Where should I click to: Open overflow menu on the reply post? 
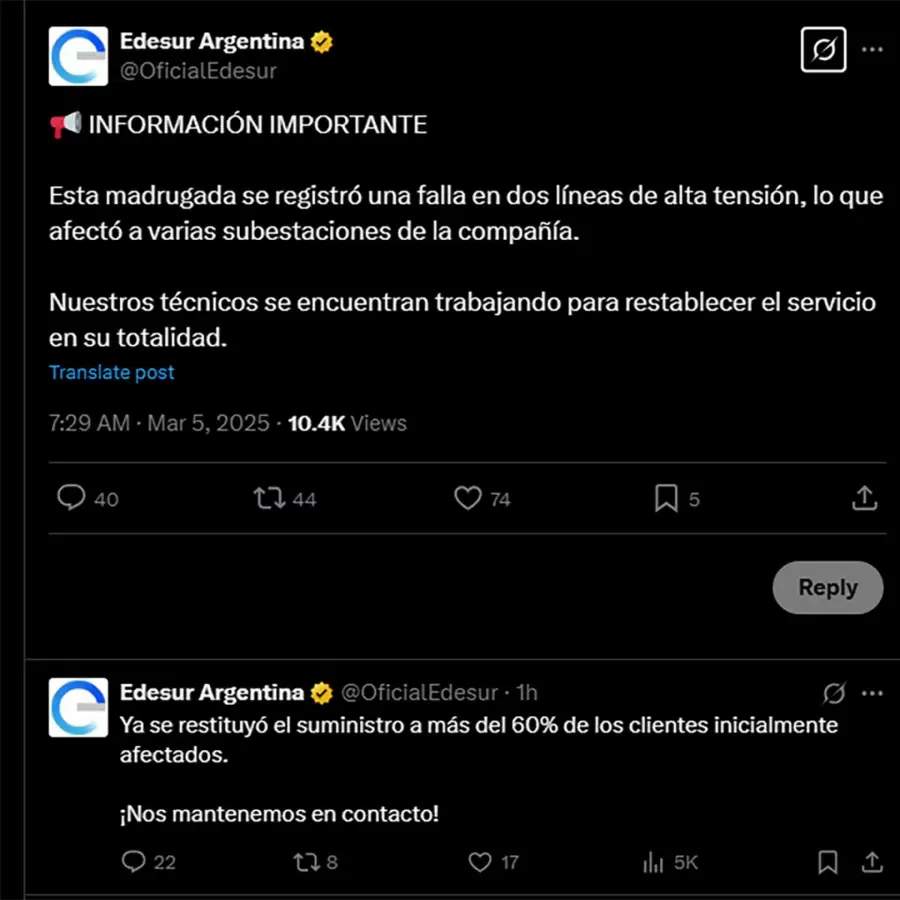point(872,693)
